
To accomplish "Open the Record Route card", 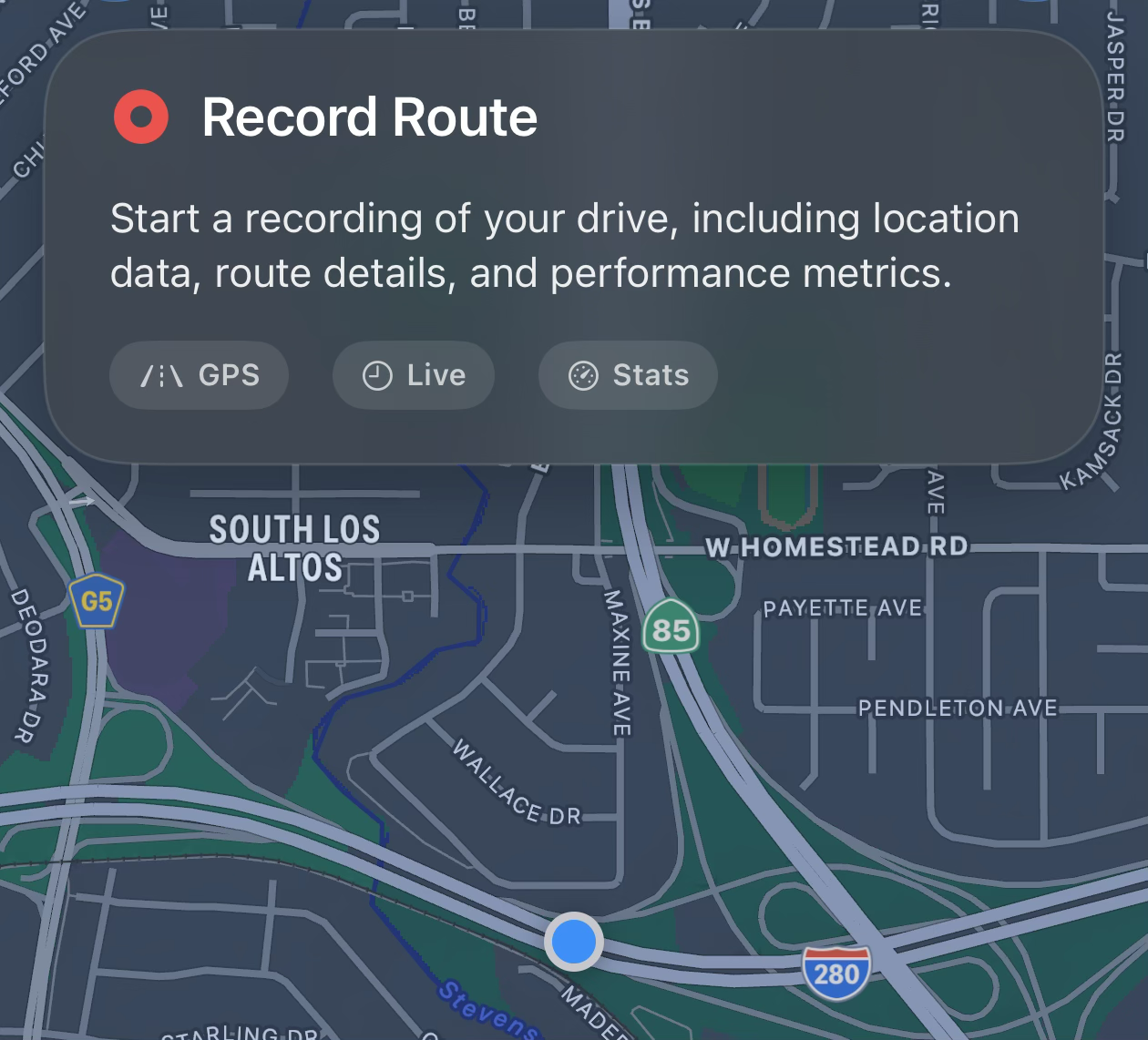I will click(x=369, y=117).
